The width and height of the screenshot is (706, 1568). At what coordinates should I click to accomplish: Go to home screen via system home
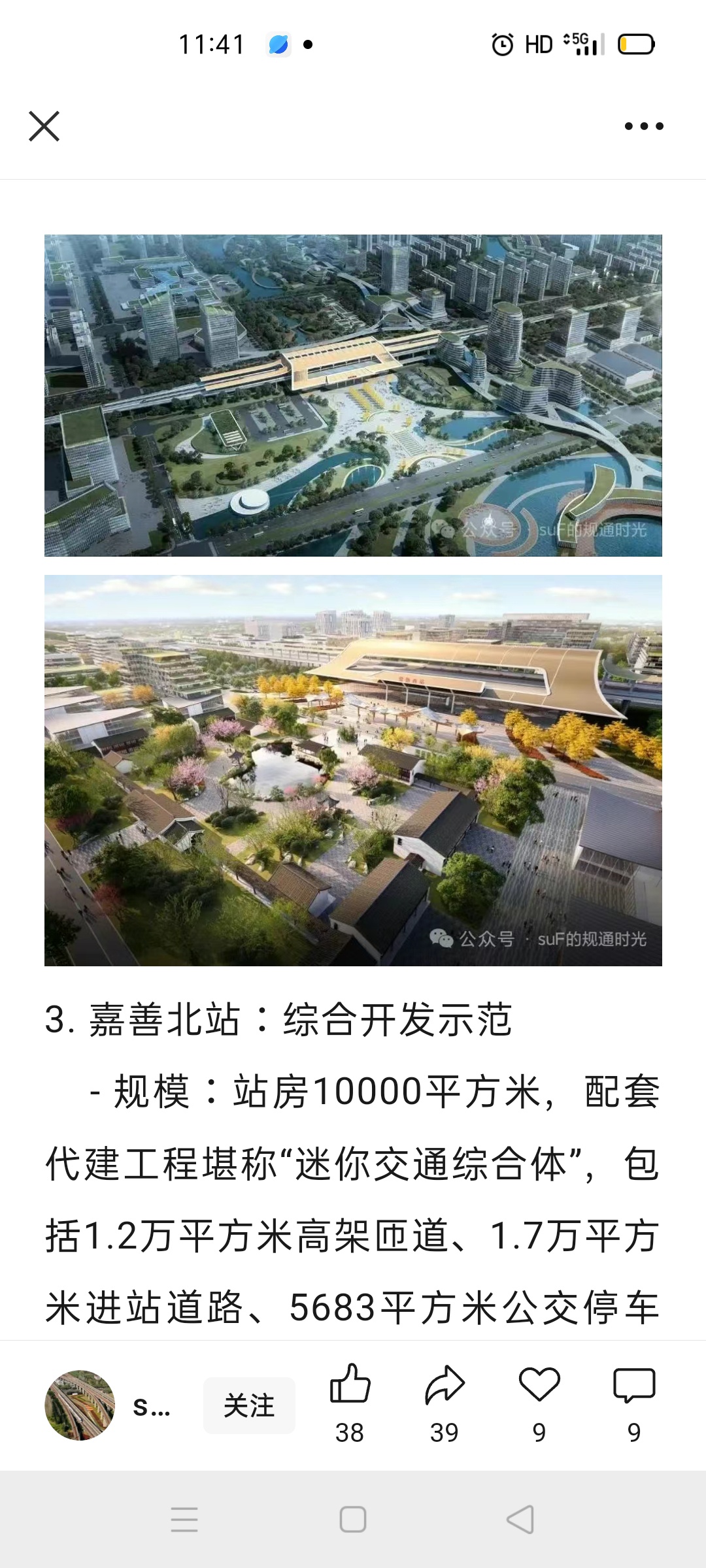click(353, 1519)
